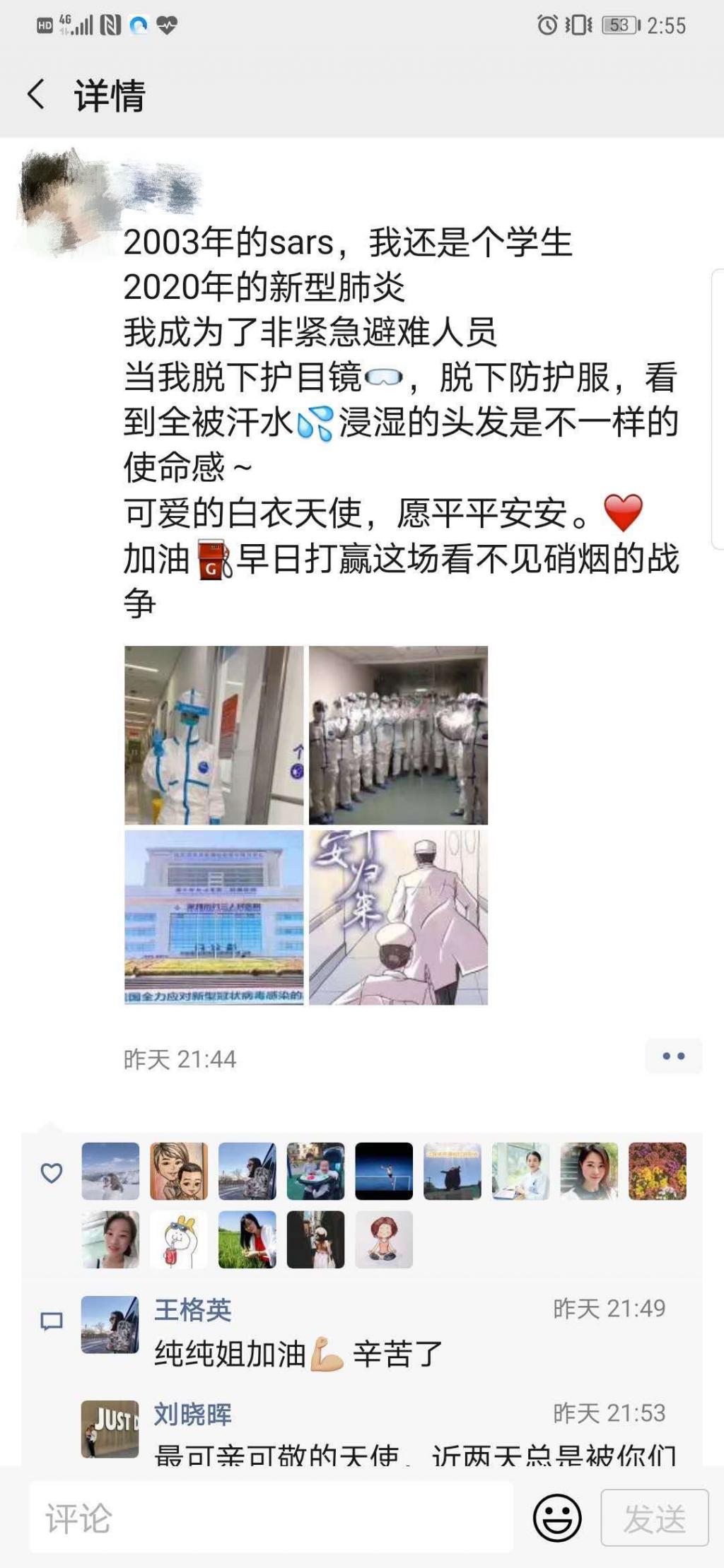724x1568 pixels.
Task: Open the cartoon couple liker's avatar
Action: [179, 1171]
